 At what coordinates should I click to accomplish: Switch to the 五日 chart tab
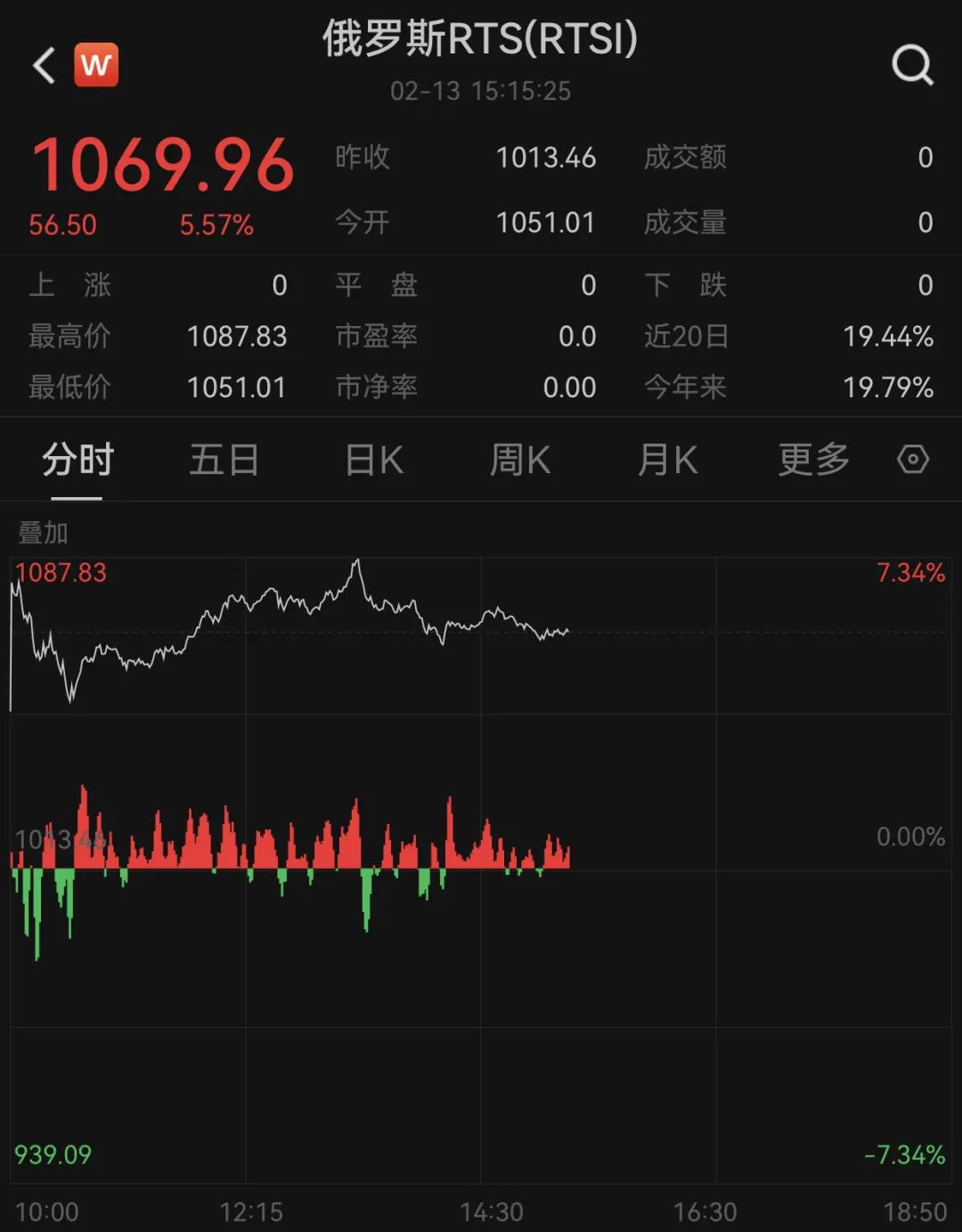point(224,461)
